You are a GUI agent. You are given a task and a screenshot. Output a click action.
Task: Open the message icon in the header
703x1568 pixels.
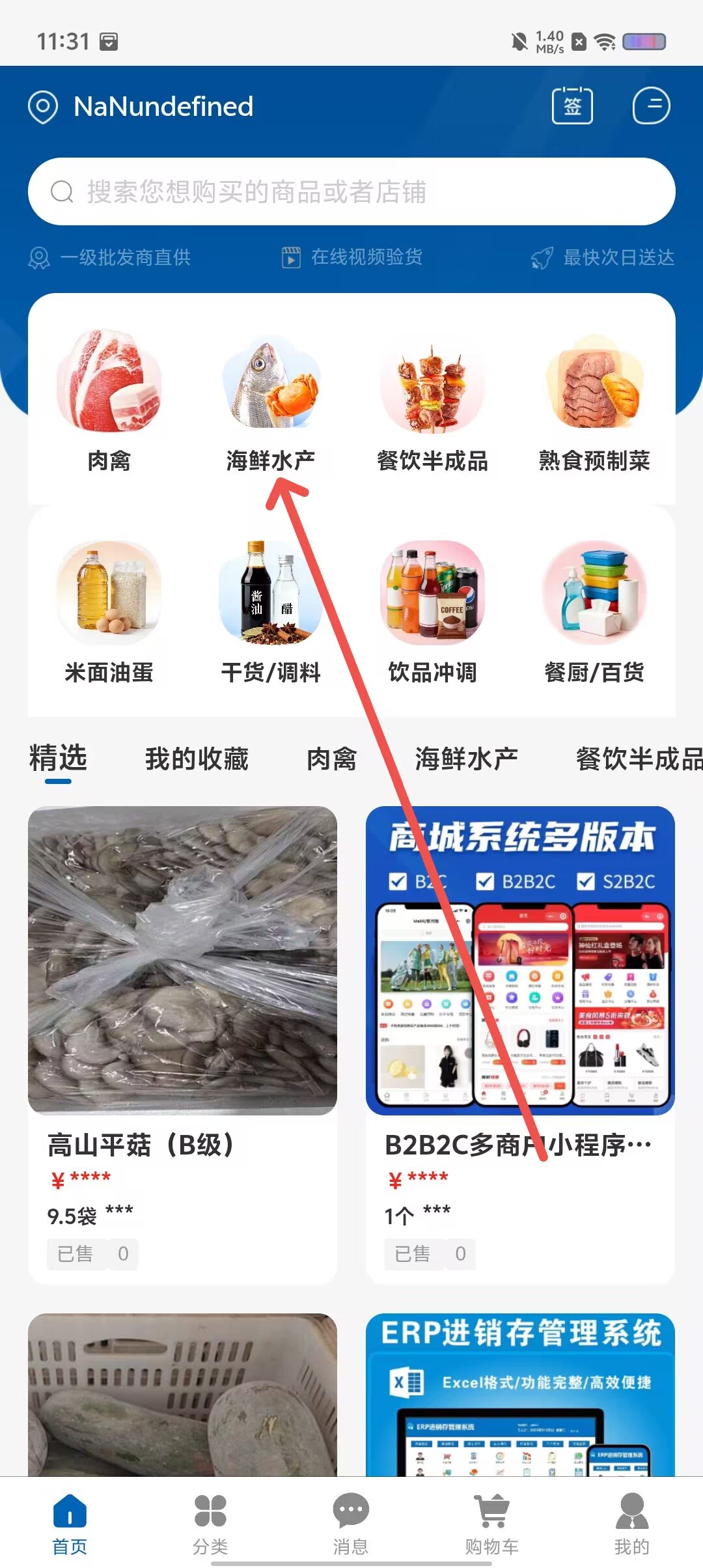click(x=651, y=105)
